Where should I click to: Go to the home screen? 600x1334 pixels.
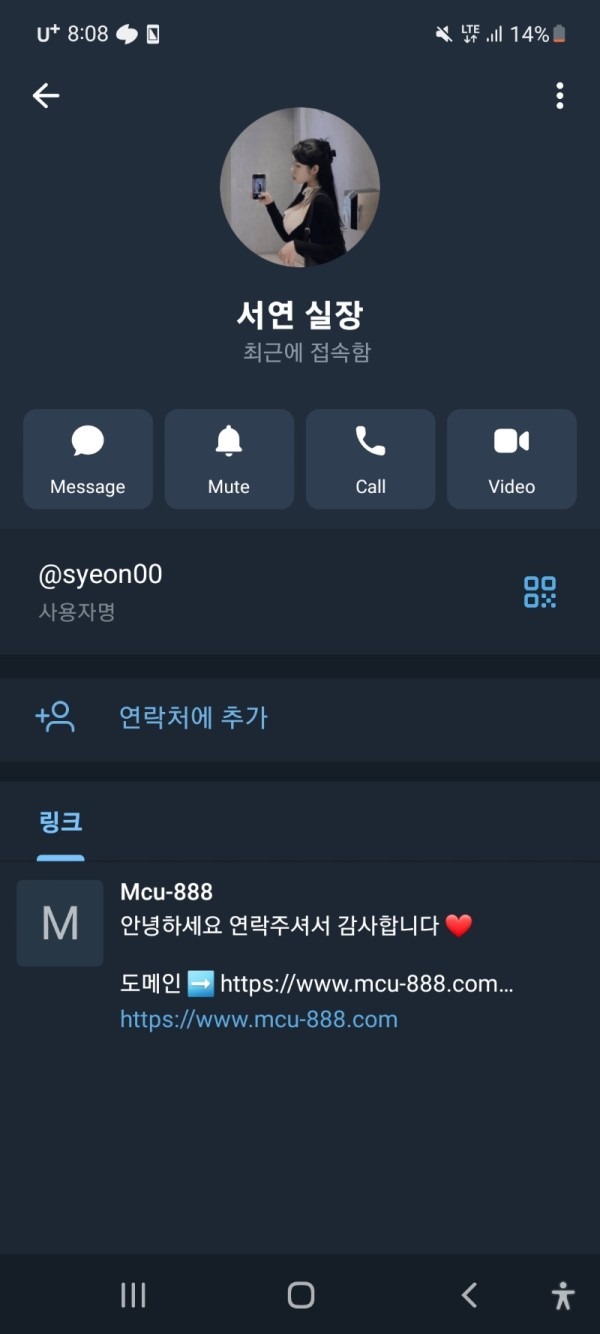click(x=300, y=1295)
